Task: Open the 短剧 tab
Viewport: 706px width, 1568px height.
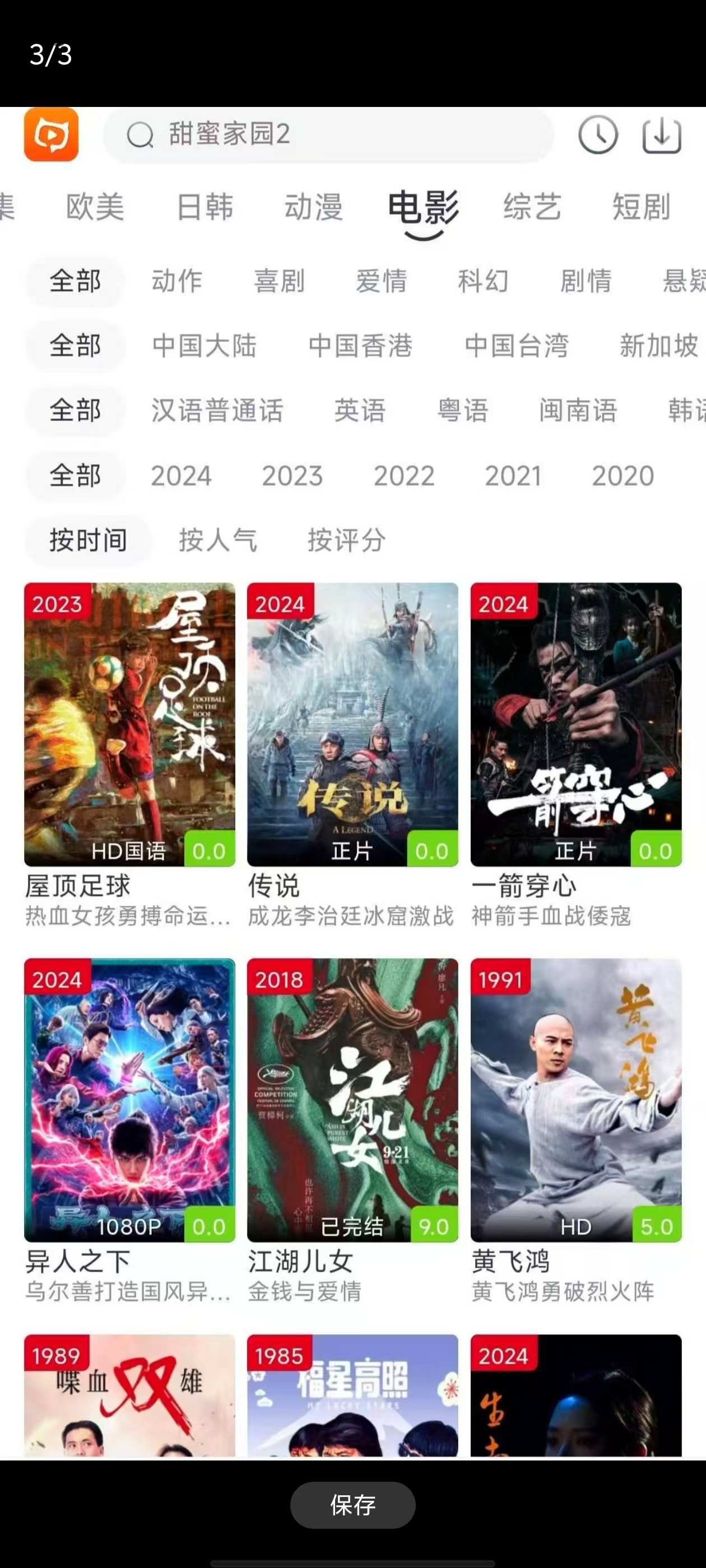Action: [641, 207]
